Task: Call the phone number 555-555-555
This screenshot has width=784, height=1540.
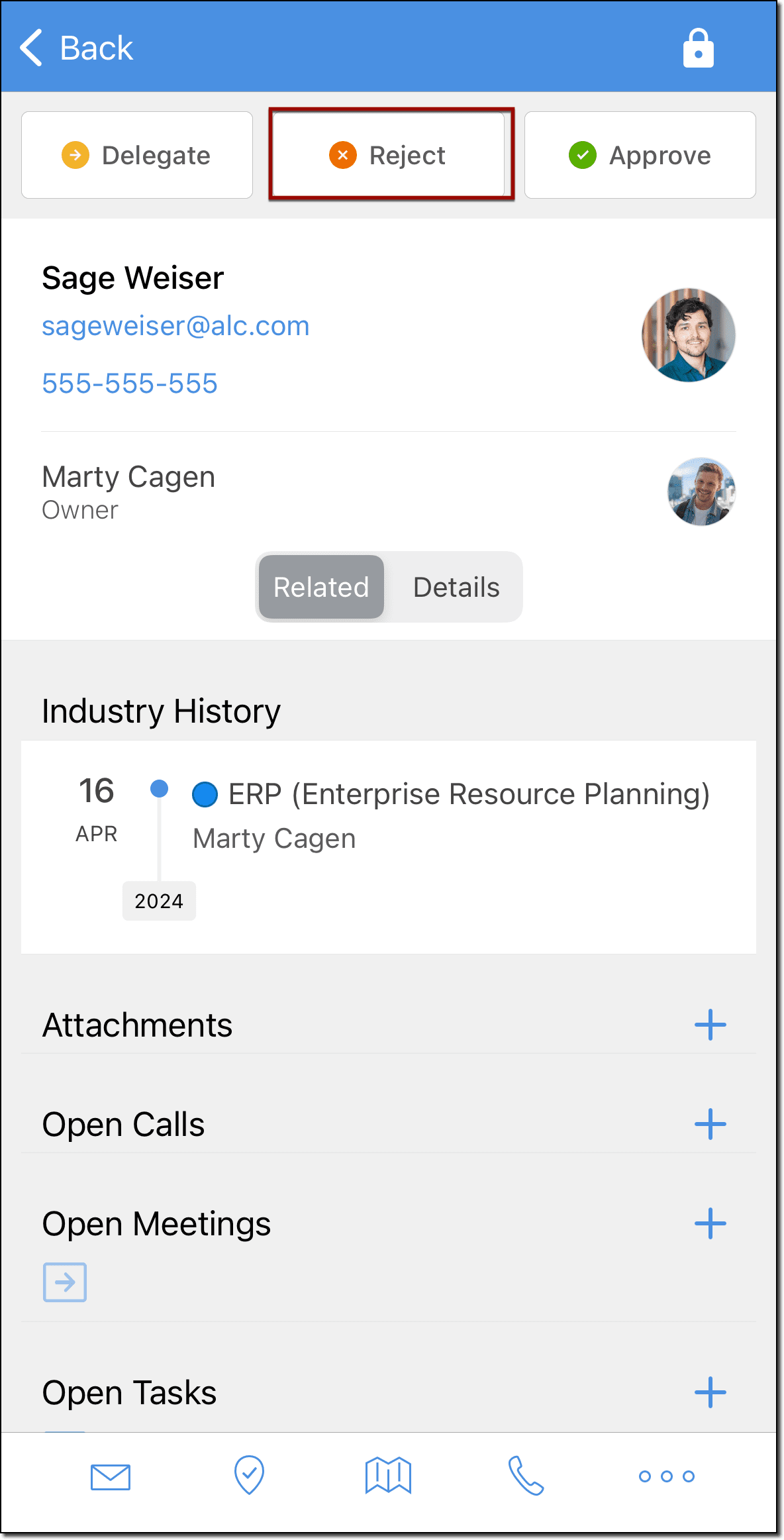Action: [x=130, y=384]
